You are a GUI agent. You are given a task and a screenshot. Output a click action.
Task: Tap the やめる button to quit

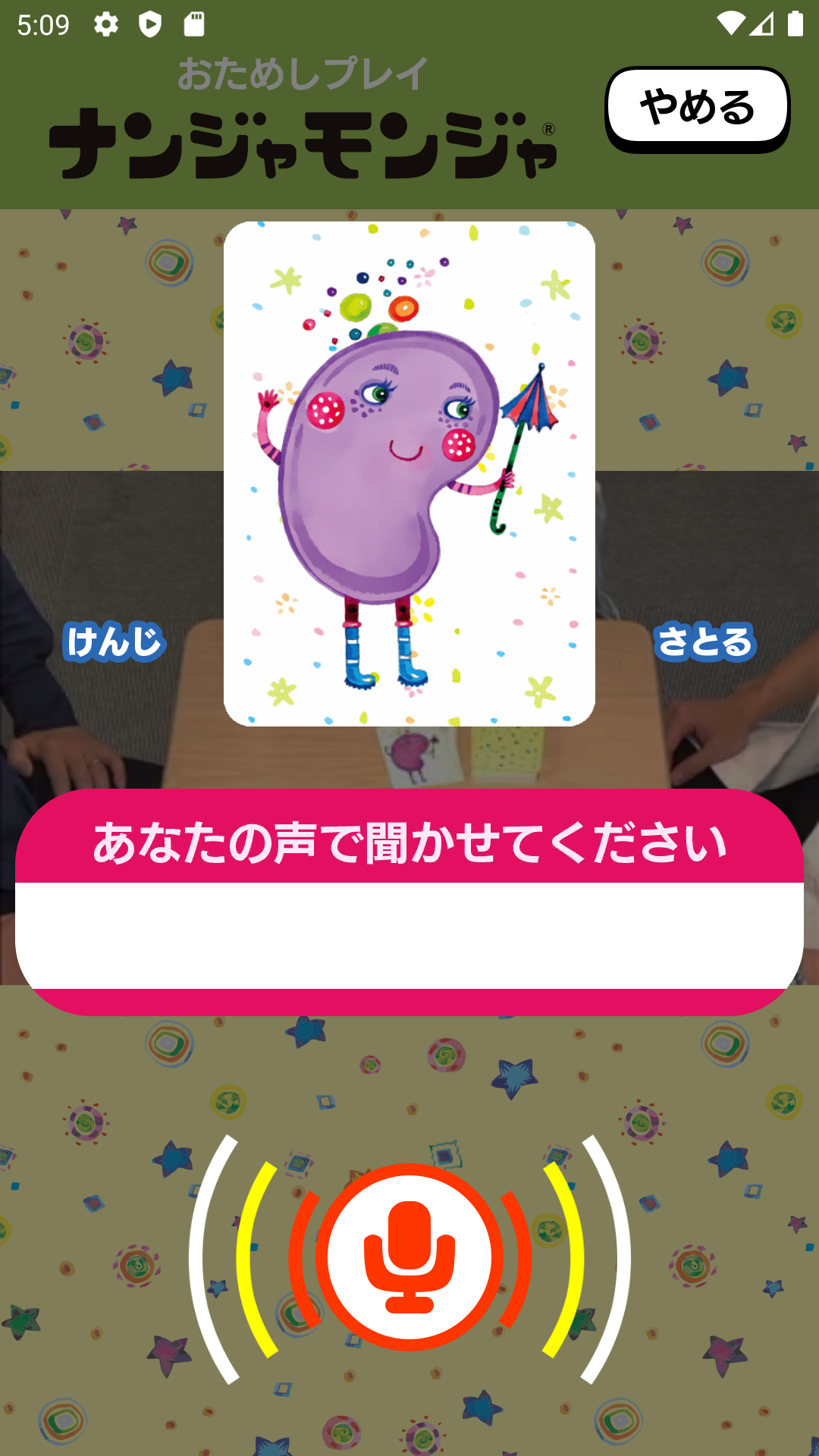(697, 107)
